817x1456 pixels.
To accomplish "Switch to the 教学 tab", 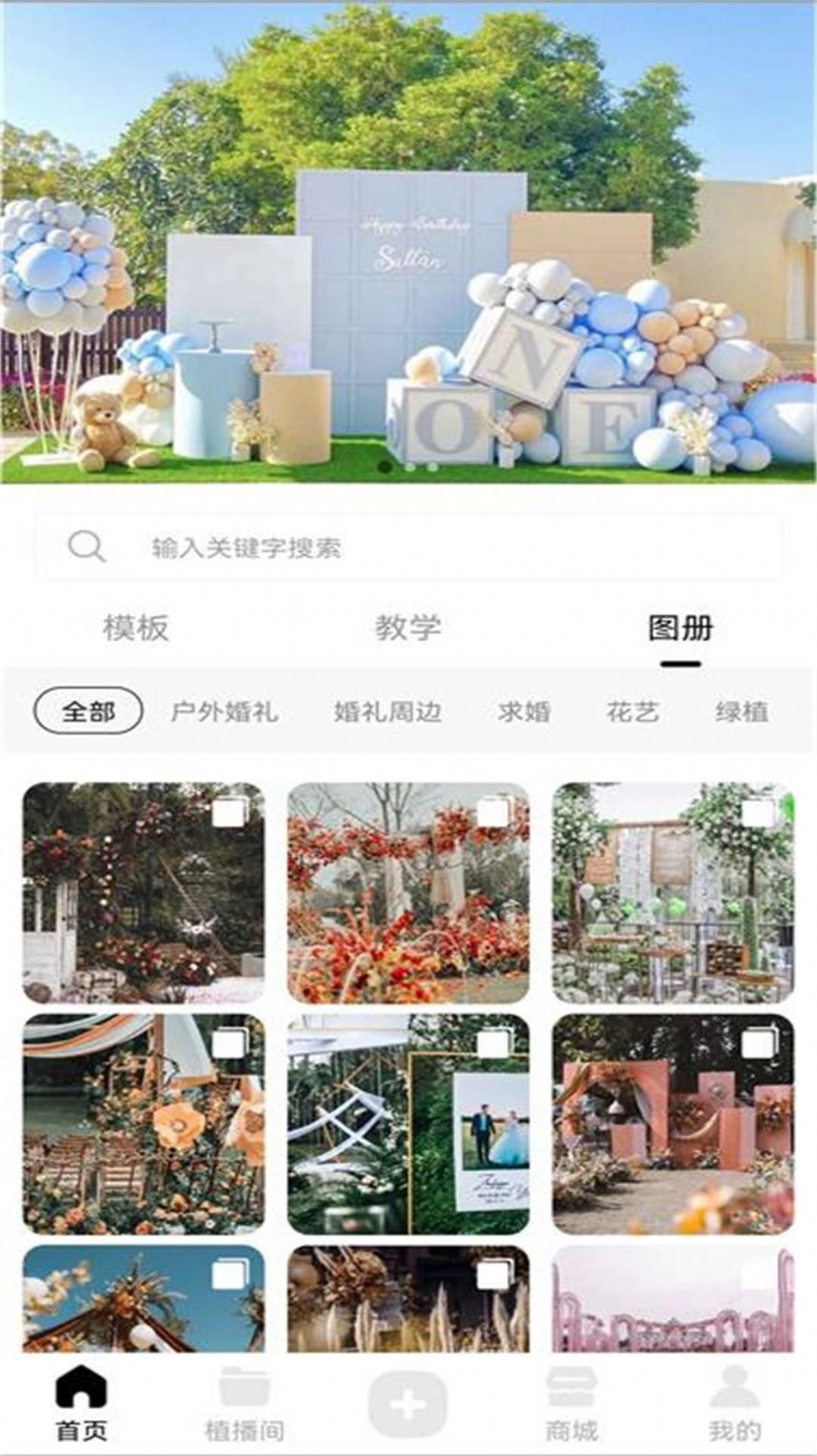I will 408,628.
